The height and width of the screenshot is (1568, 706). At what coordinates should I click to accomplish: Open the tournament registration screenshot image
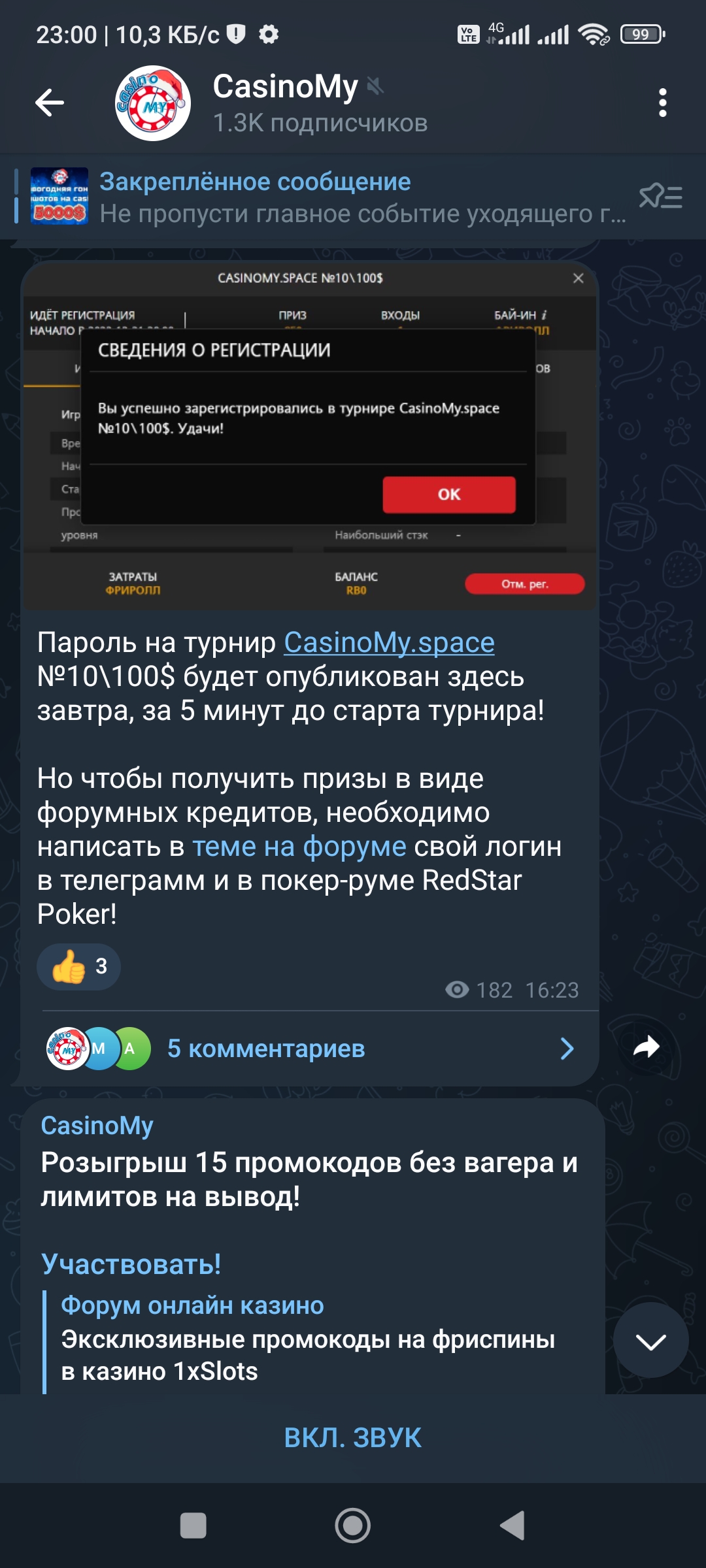[310, 436]
